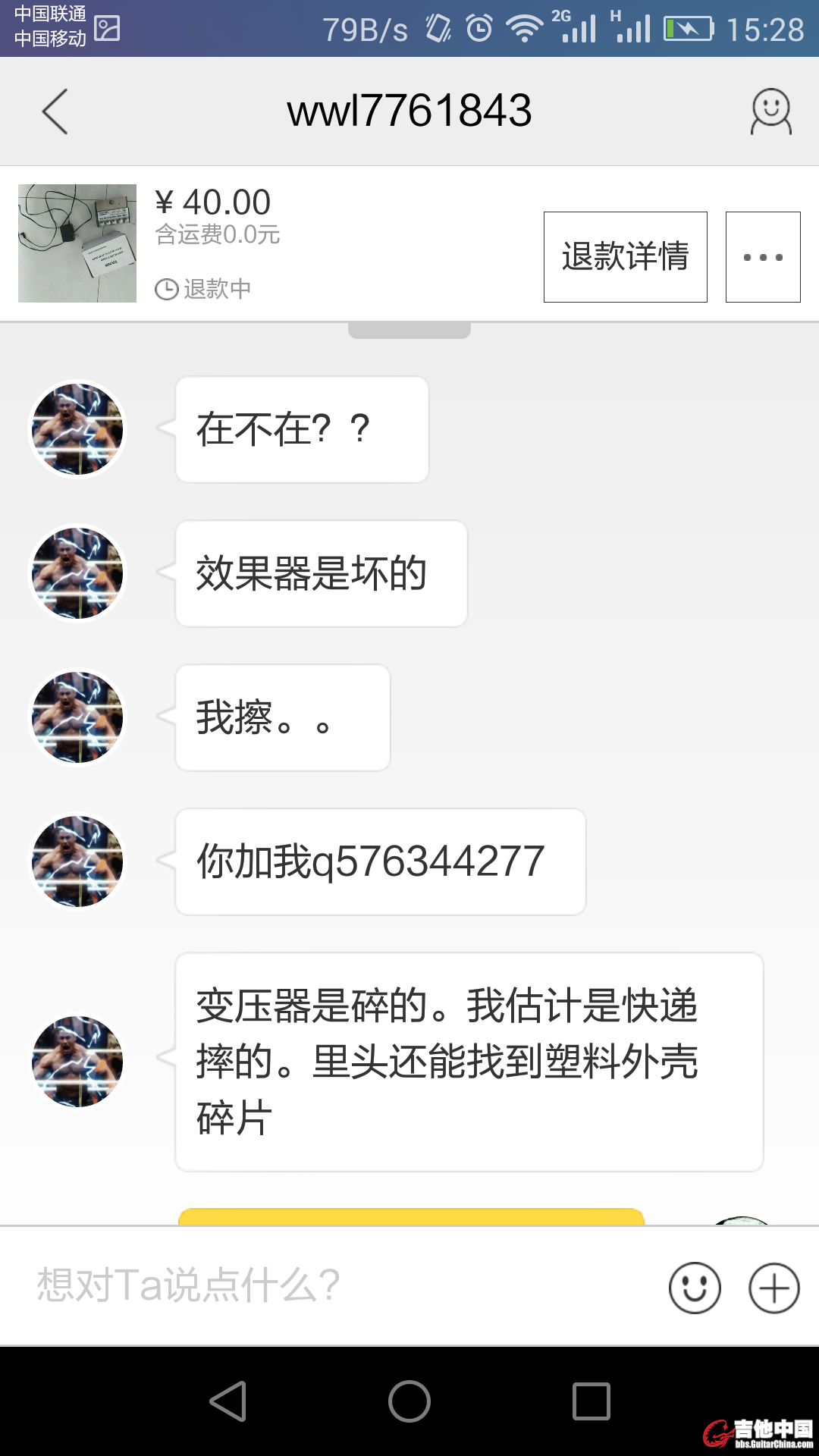The image size is (819, 1456).
Task: Collapse the order panel with the gray handle
Action: coord(409,331)
